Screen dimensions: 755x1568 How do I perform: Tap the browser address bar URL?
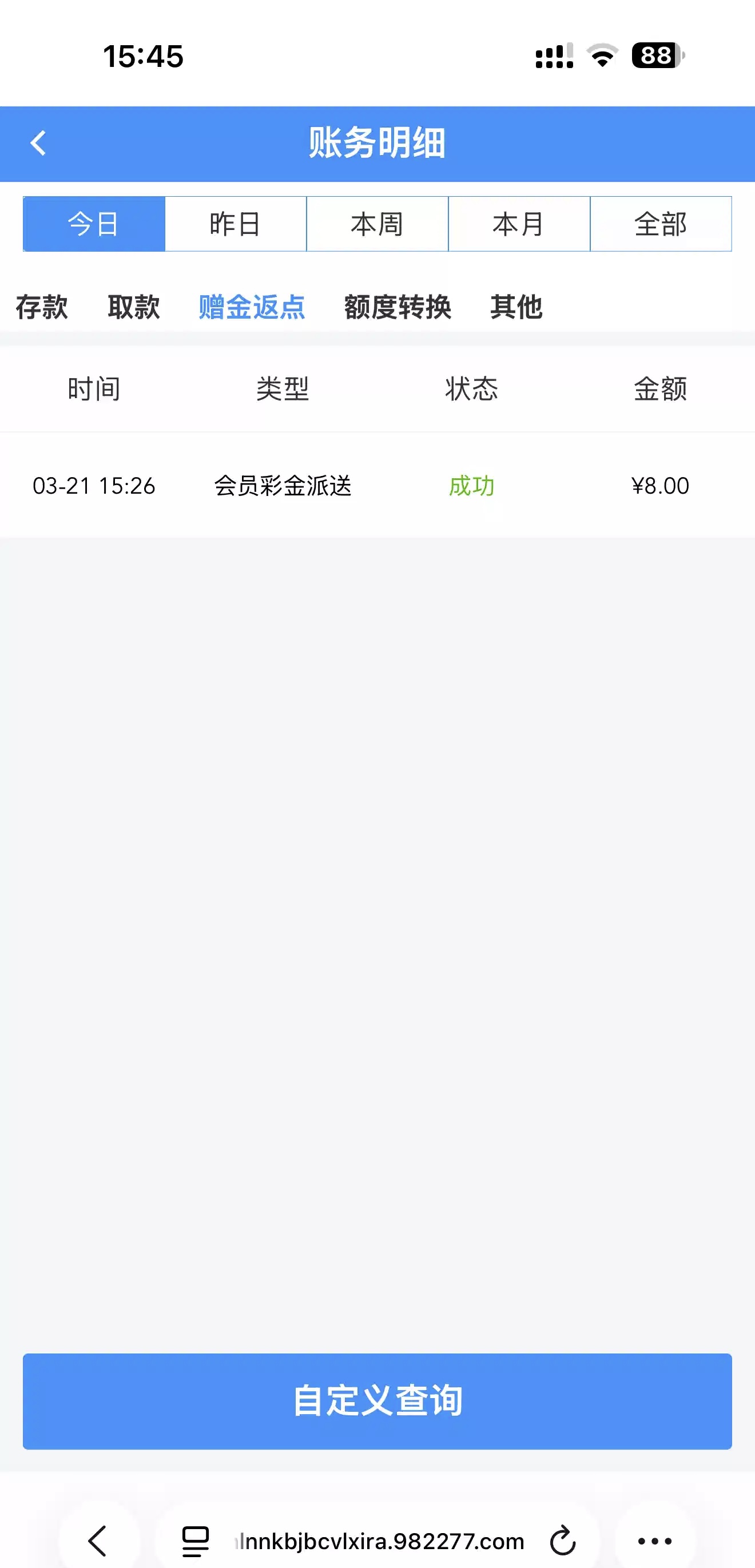click(x=380, y=1541)
